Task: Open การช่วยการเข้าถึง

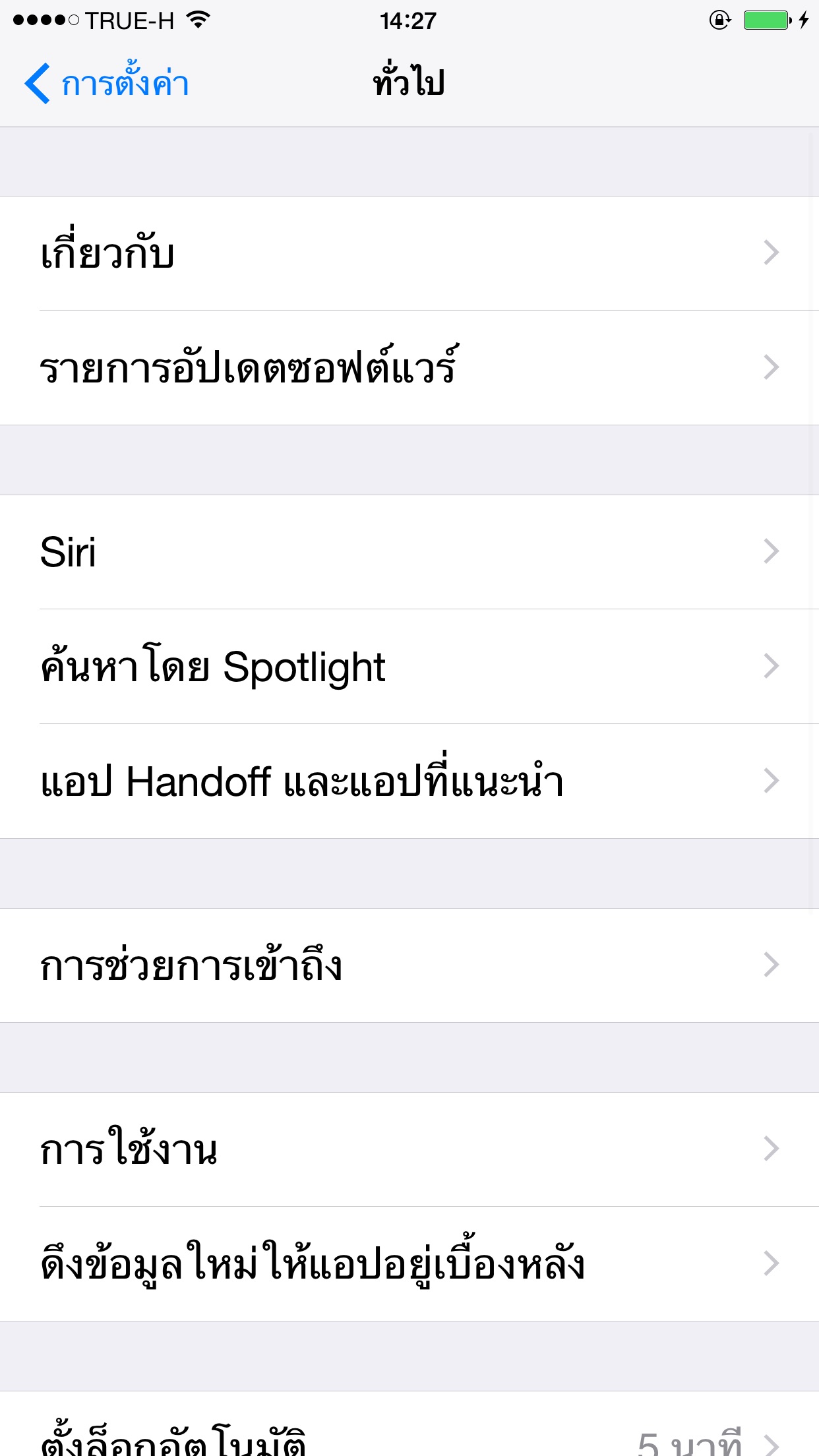Action: (409, 965)
